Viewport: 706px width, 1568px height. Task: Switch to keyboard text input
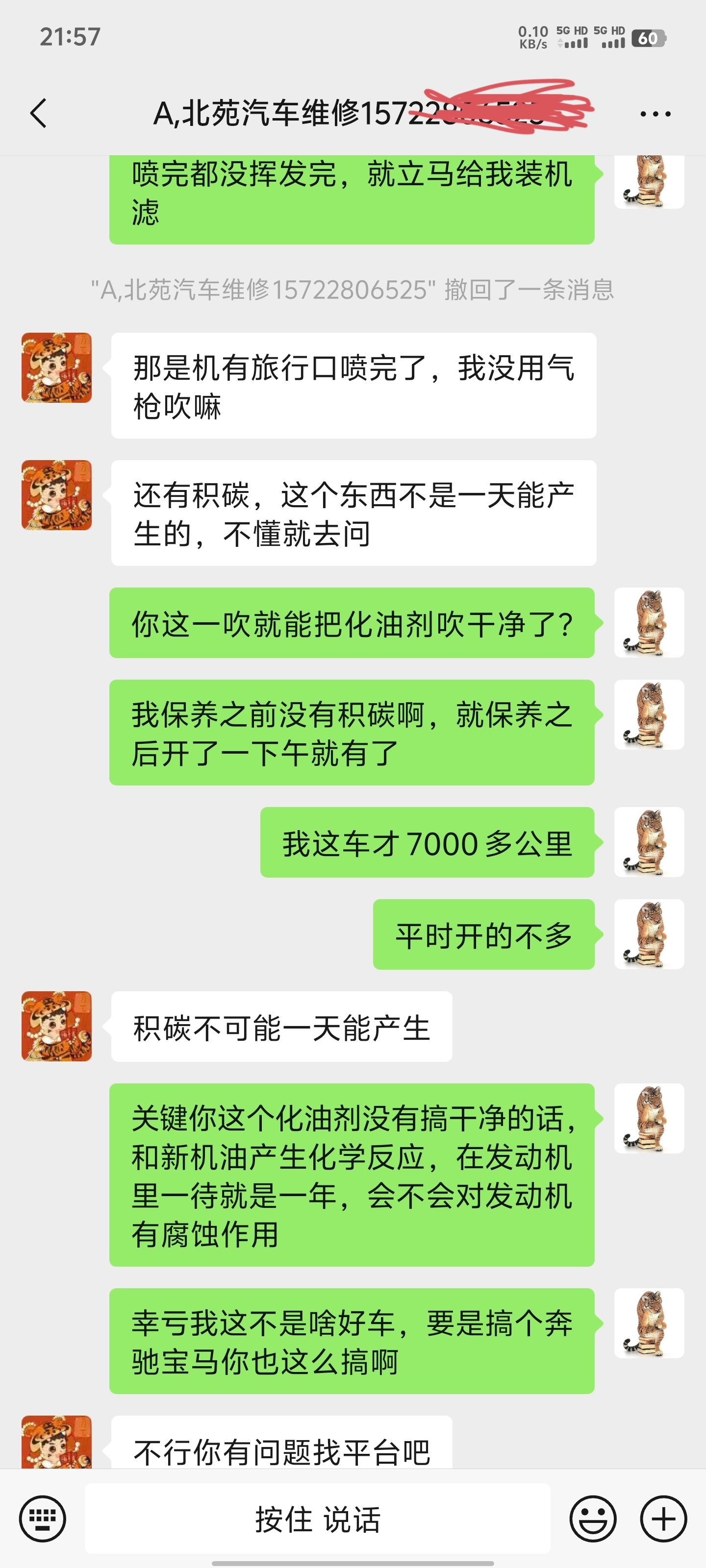42,1519
